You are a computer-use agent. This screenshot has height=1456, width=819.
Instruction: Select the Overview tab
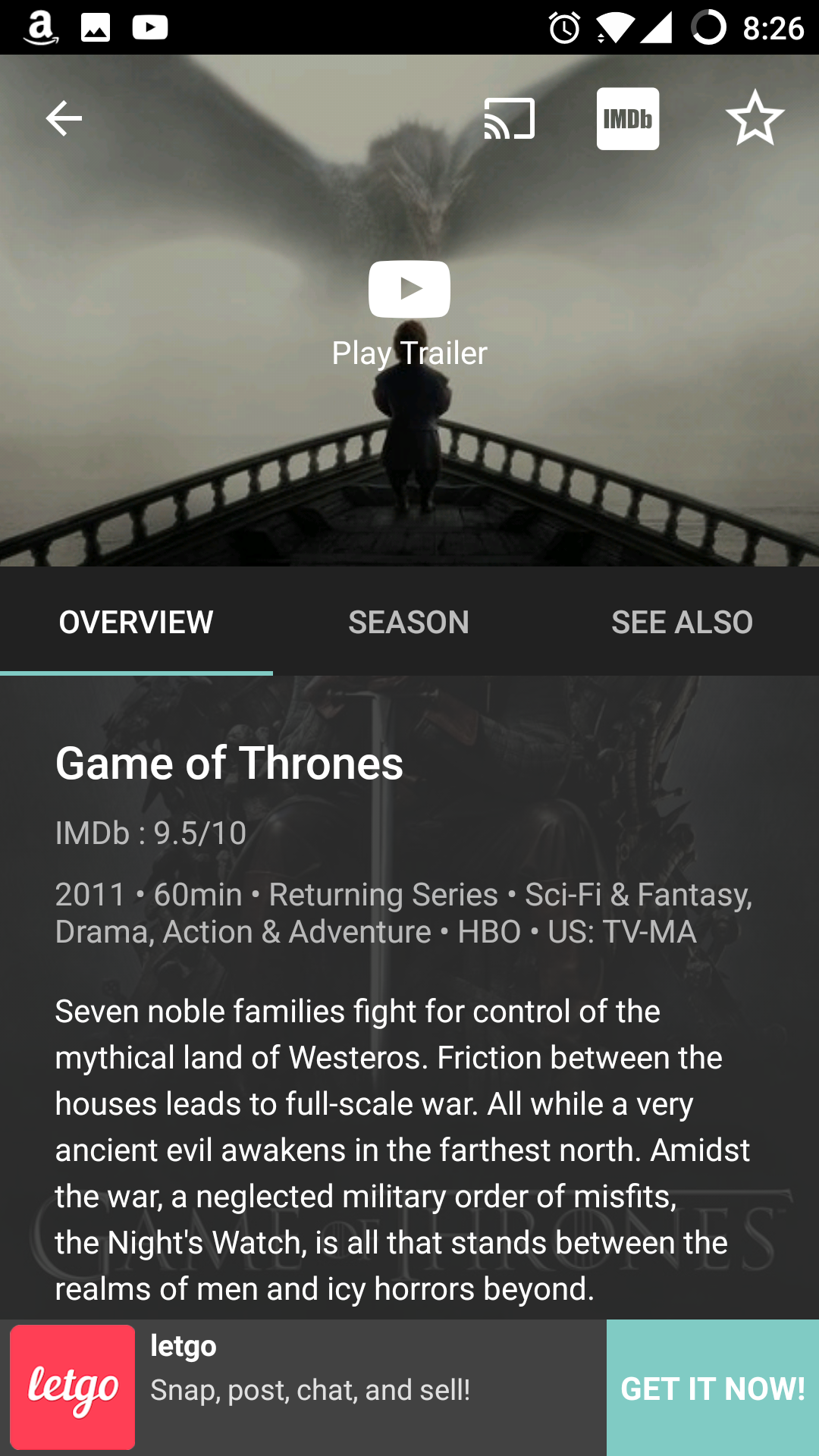(x=136, y=622)
